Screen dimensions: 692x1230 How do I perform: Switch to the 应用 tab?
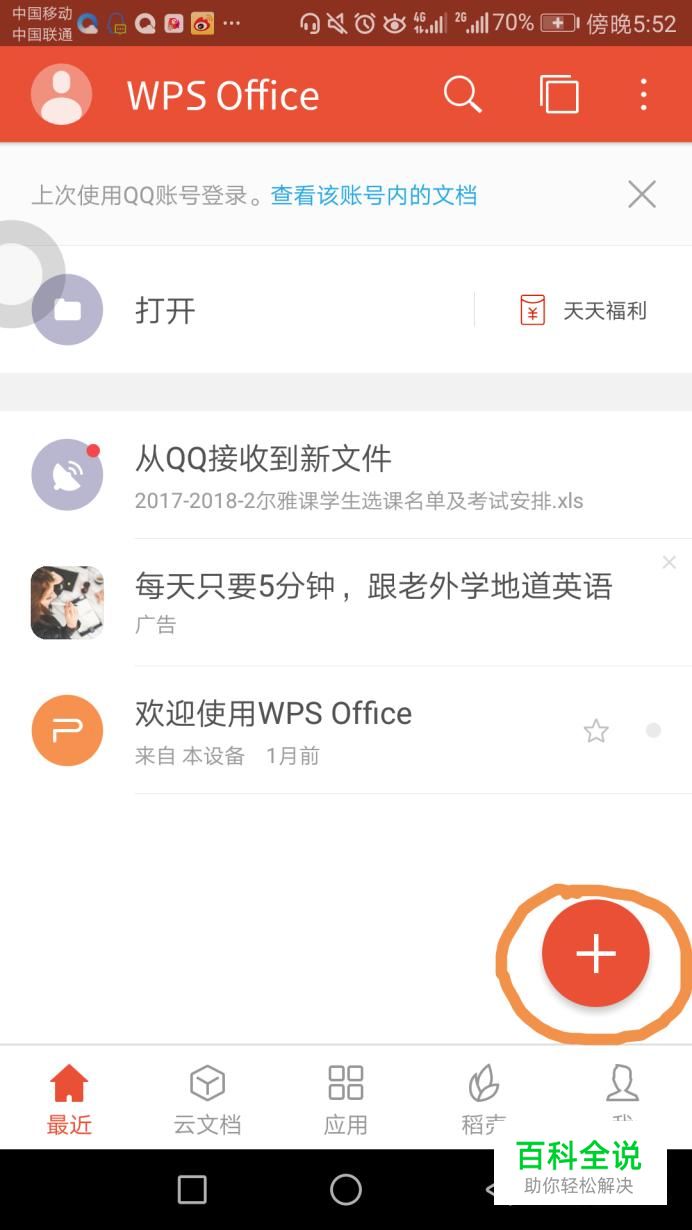[x=345, y=1098]
